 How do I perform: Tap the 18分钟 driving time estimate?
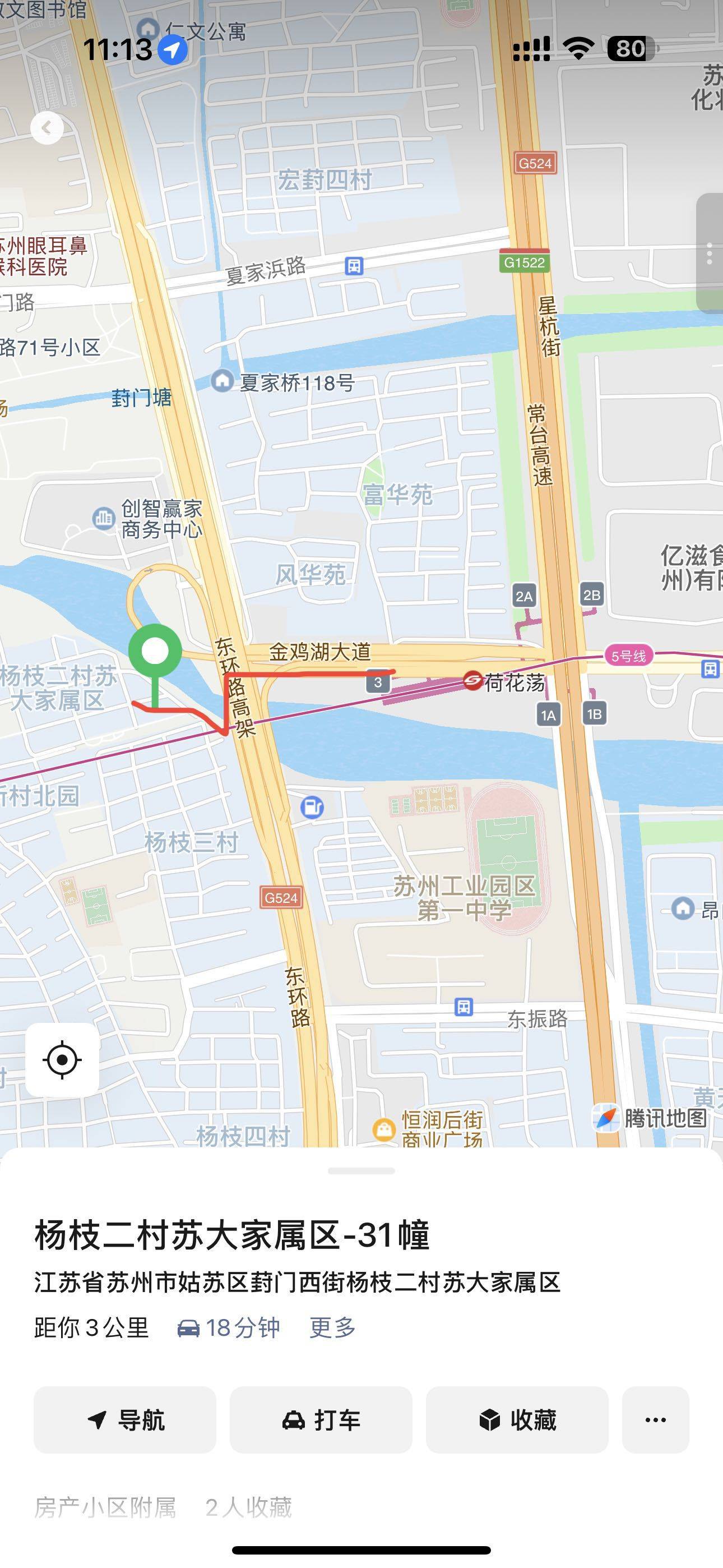tap(229, 1327)
